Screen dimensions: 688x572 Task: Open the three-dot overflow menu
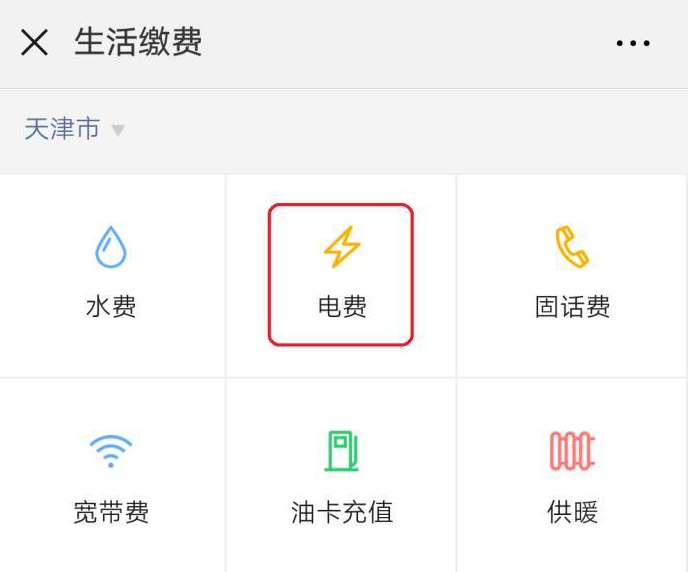(x=633, y=43)
